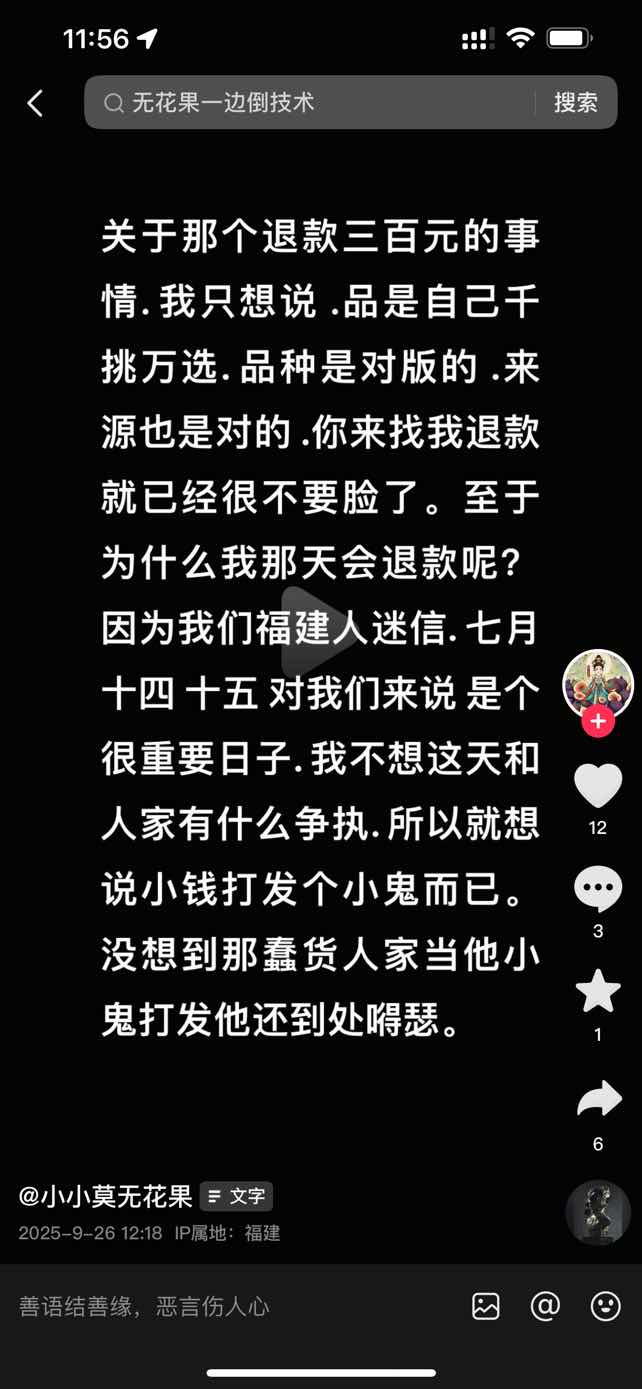Mention someone with the @ icon
The image size is (642, 1389).
(x=545, y=1306)
